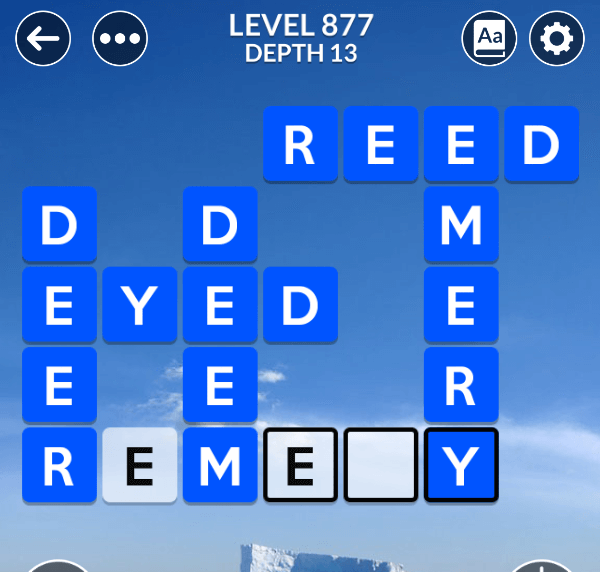Select the empty tile before Y
600x572 pixels.
point(380,465)
